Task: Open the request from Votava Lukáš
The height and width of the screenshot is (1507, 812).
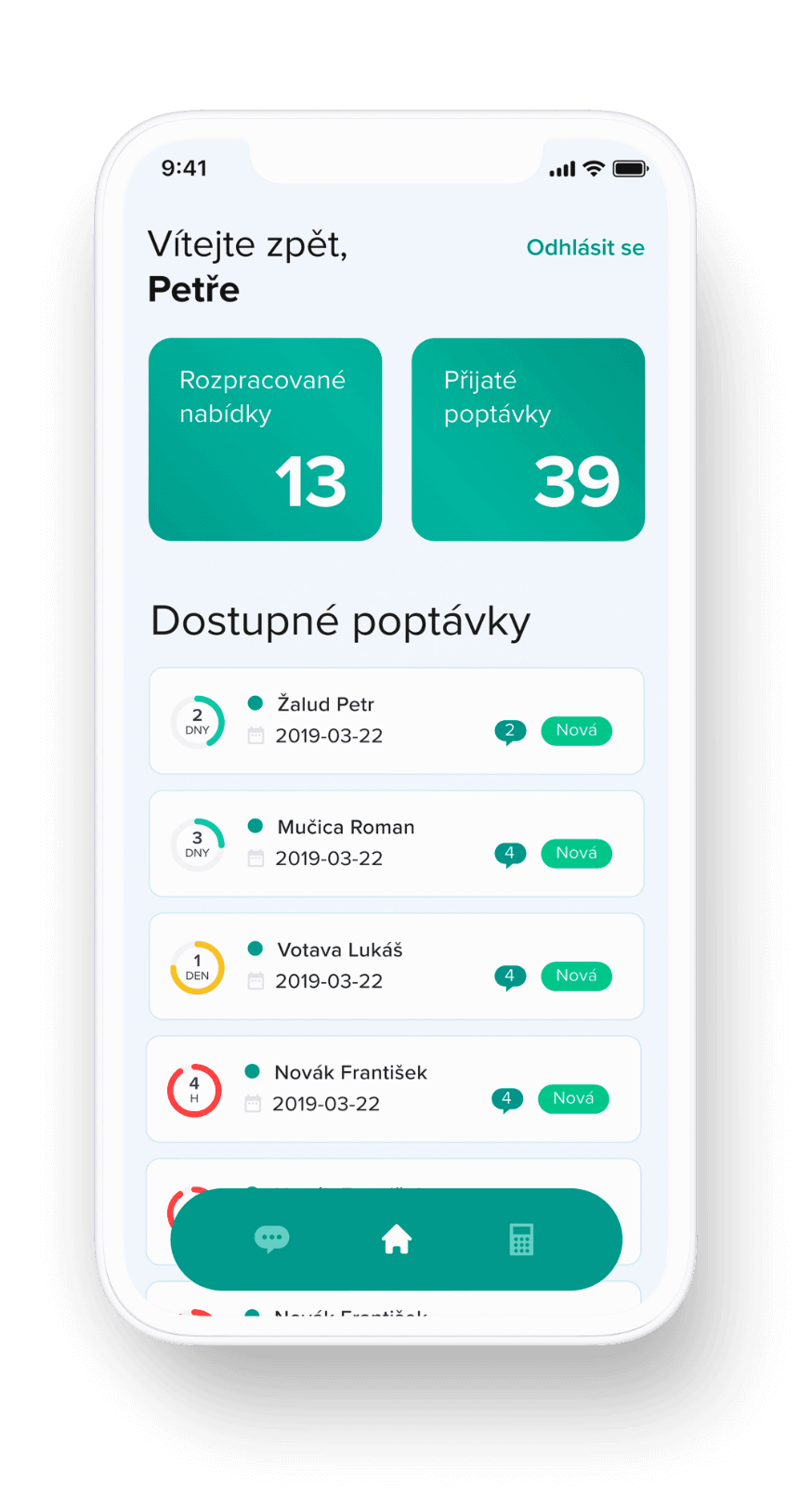Action: [x=396, y=966]
